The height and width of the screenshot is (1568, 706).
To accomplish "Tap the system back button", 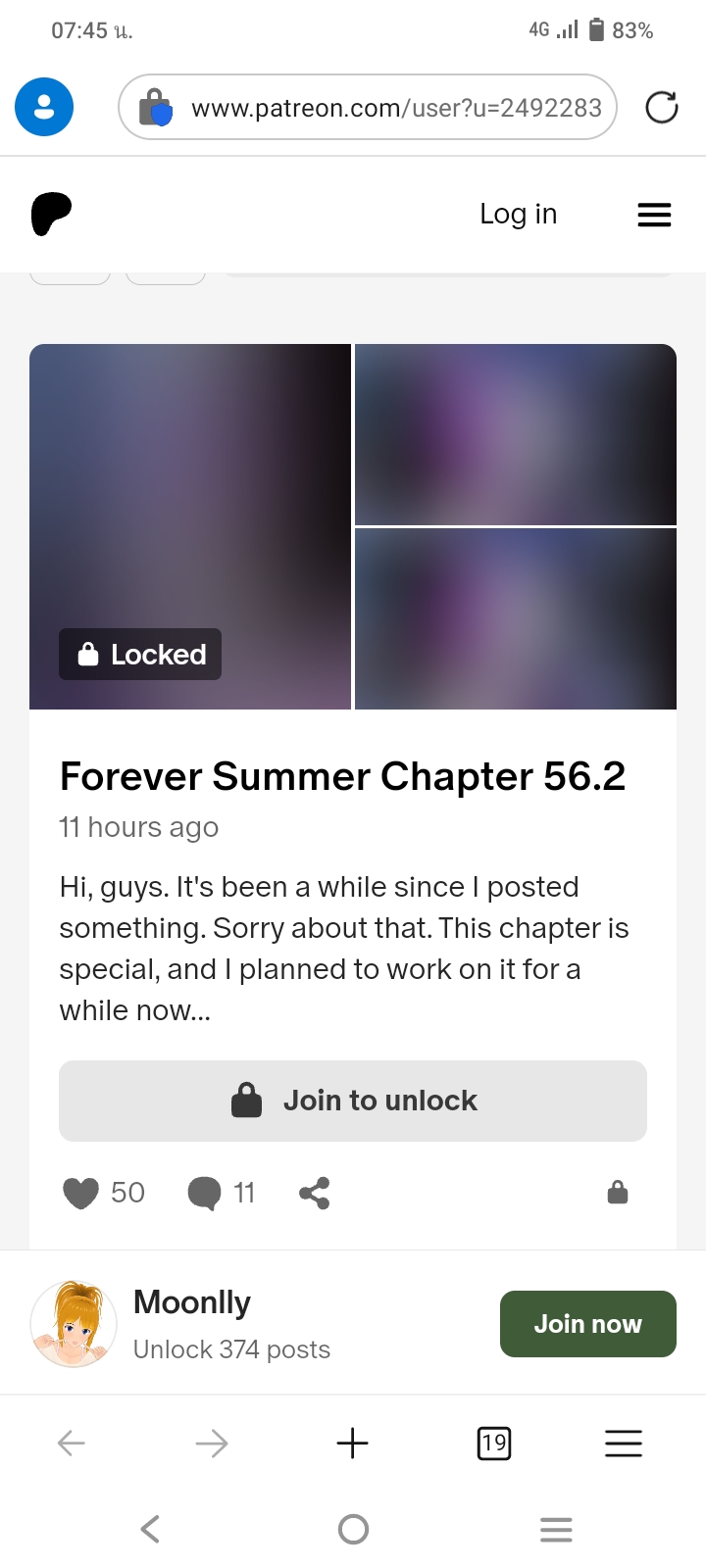I will point(150,1529).
